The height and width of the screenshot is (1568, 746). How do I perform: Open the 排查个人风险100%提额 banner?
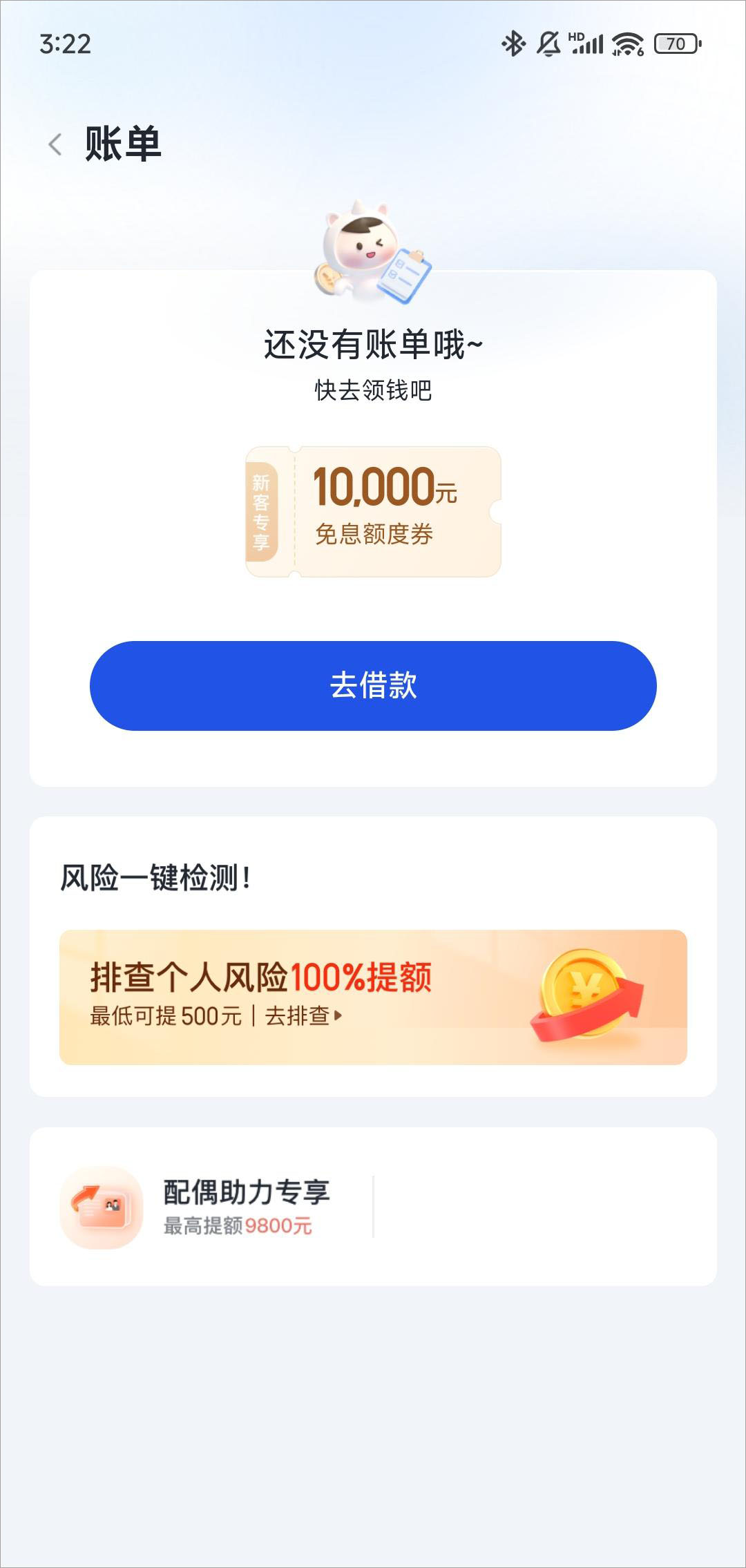(x=373, y=997)
